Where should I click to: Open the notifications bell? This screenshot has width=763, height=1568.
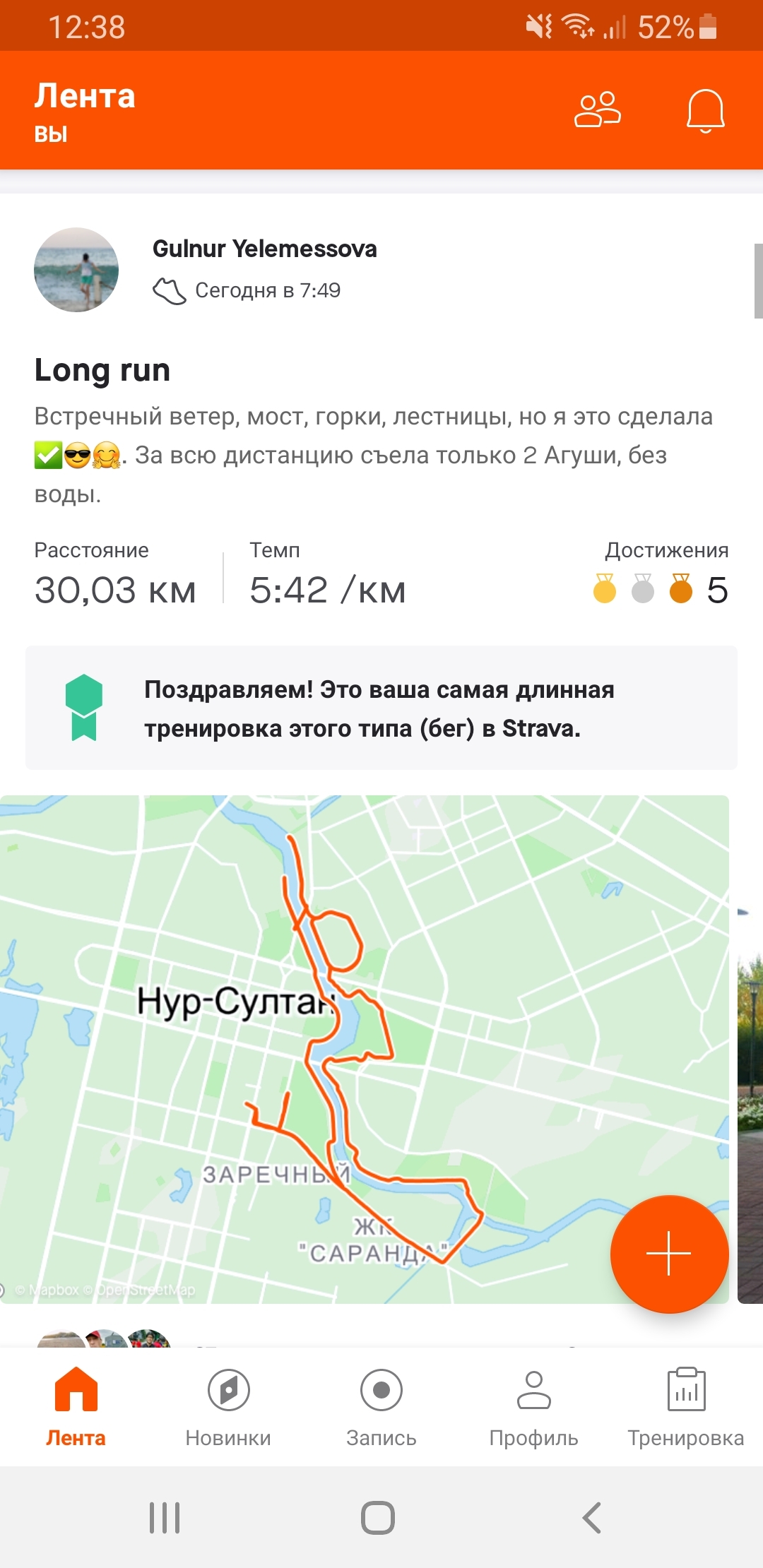(705, 111)
